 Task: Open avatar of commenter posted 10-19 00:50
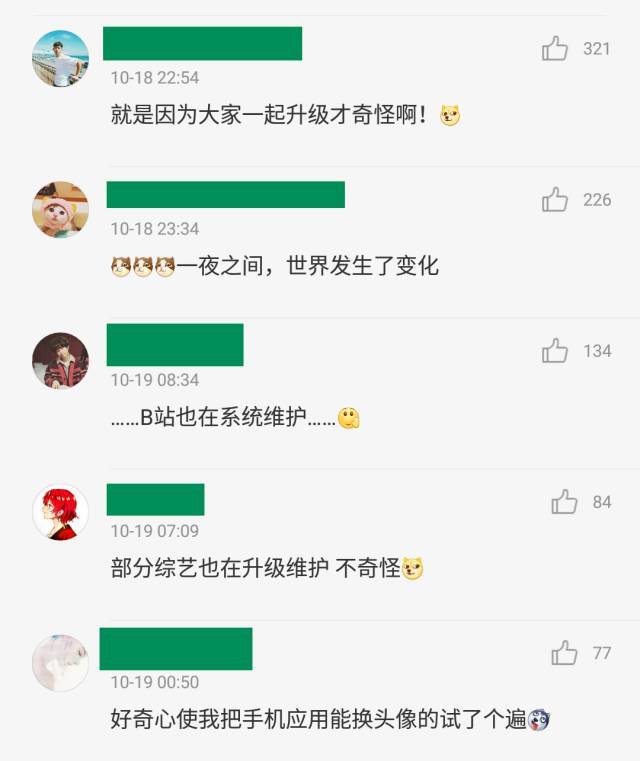tap(61, 663)
